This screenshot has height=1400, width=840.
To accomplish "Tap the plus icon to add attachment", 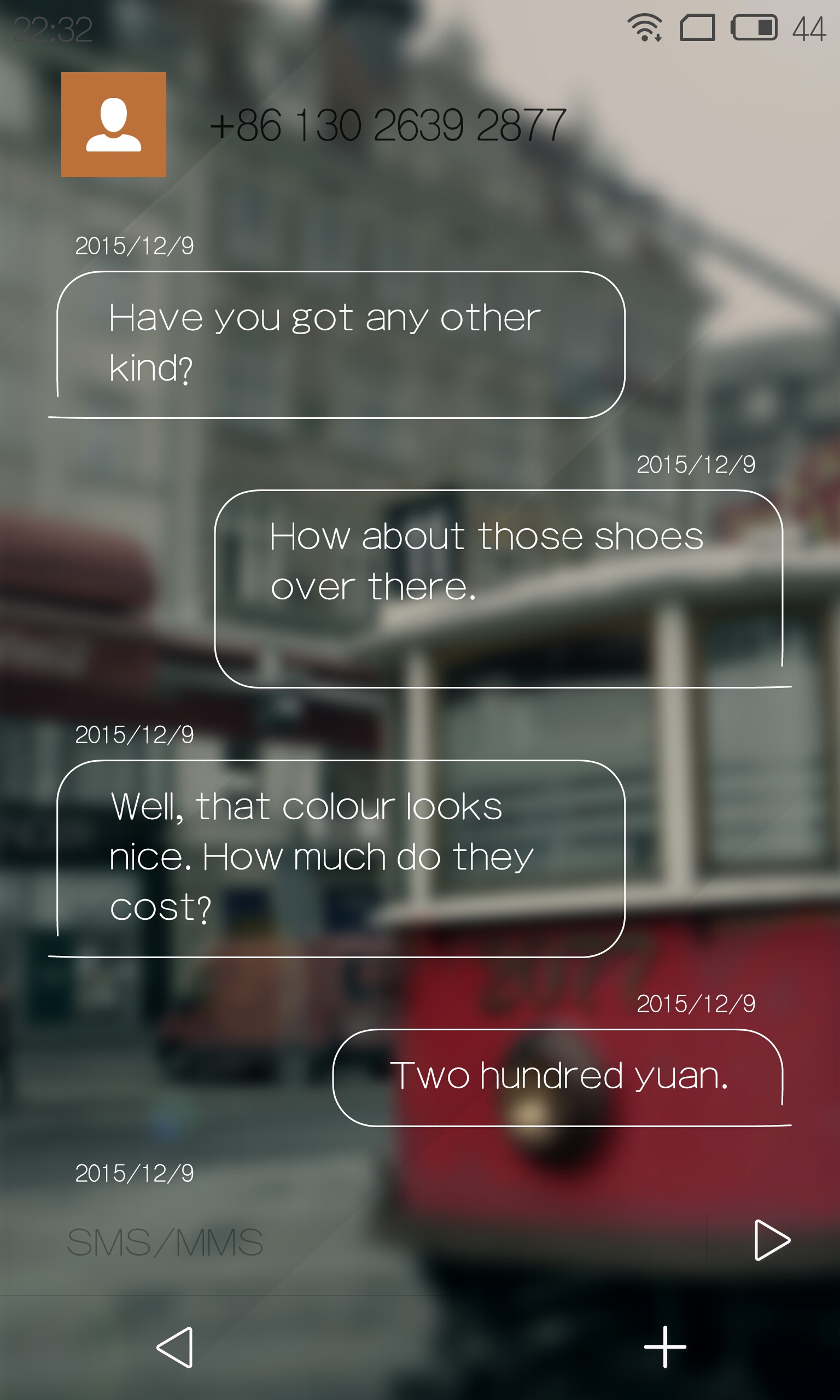I will 665,1347.
